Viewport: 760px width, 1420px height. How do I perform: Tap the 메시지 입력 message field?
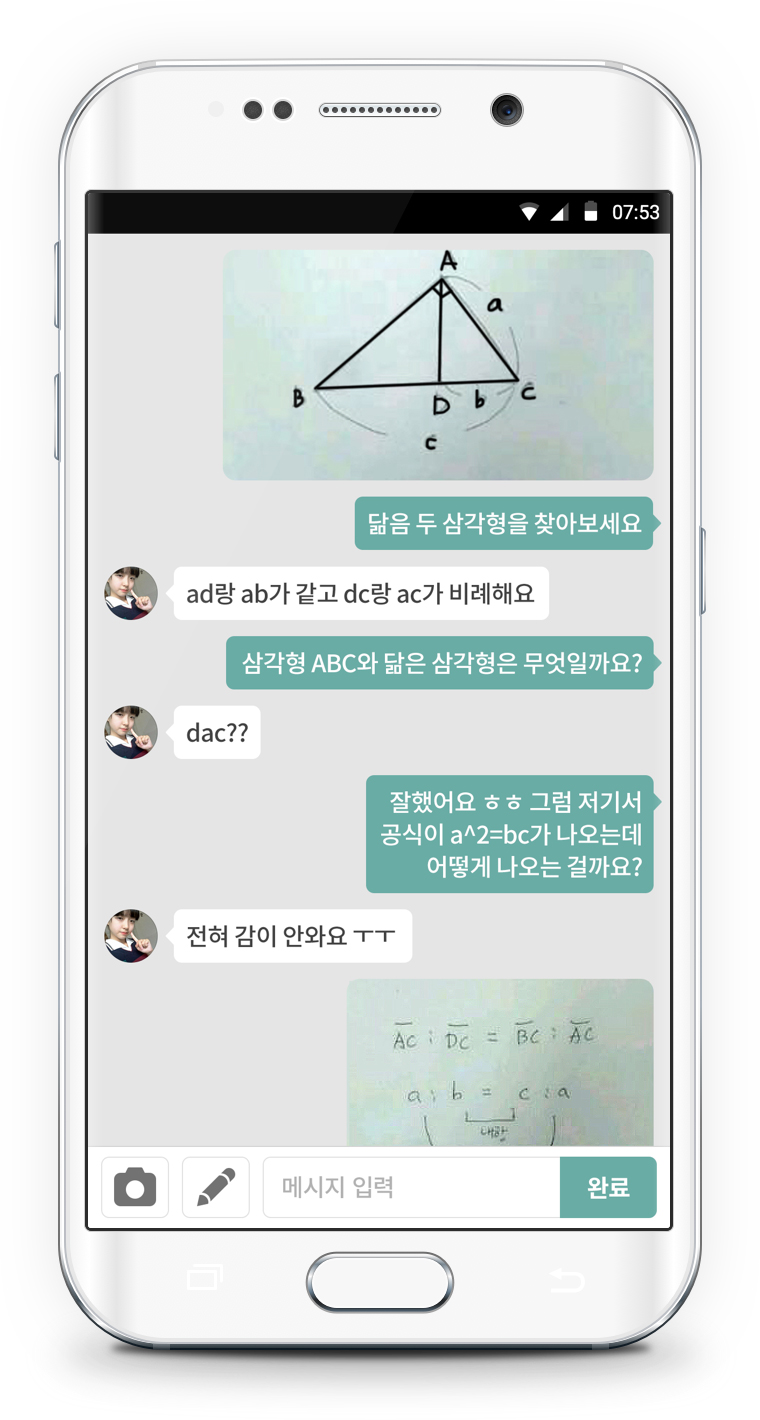[411, 1187]
